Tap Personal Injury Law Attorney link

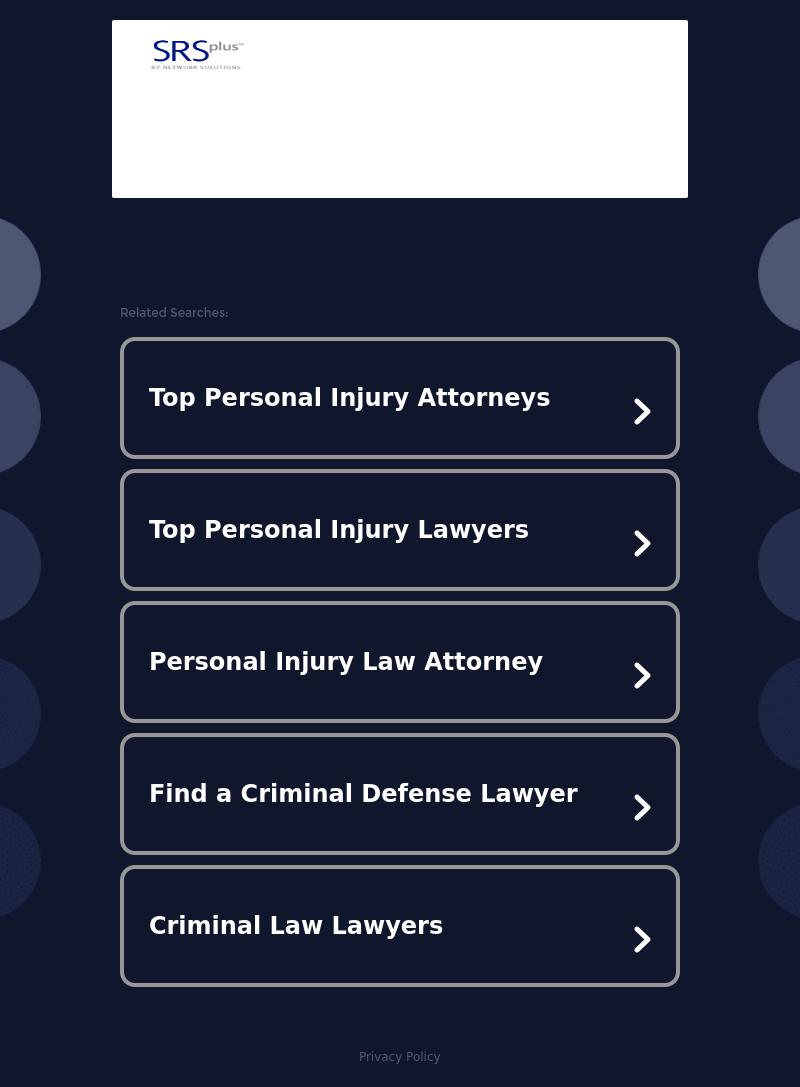pyautogui.click(x=399, y=662)
